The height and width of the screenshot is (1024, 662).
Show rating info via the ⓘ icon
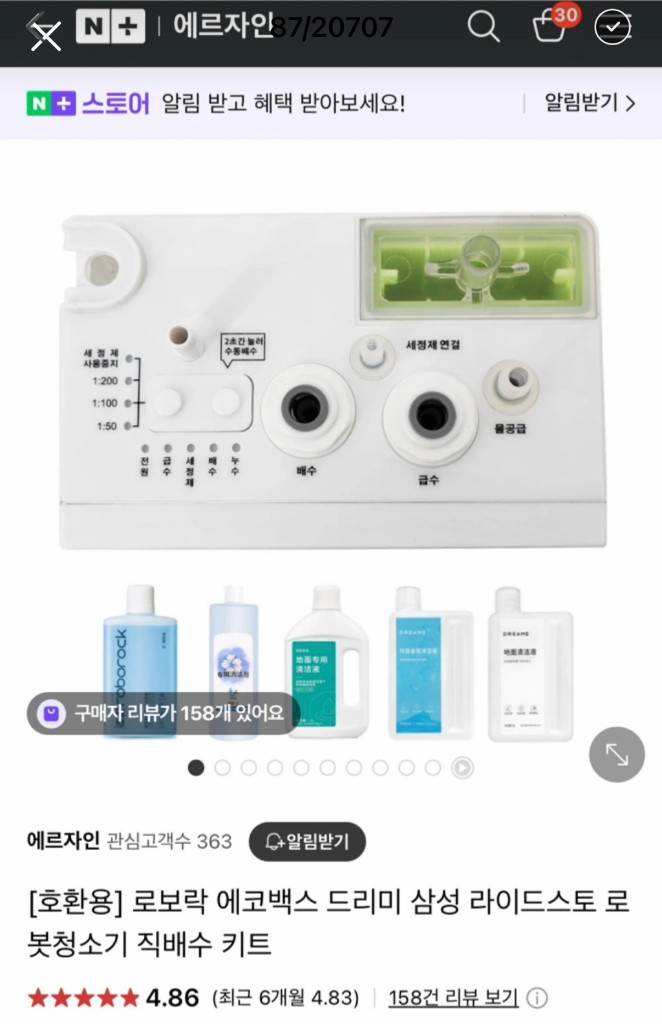click(537, 998)
